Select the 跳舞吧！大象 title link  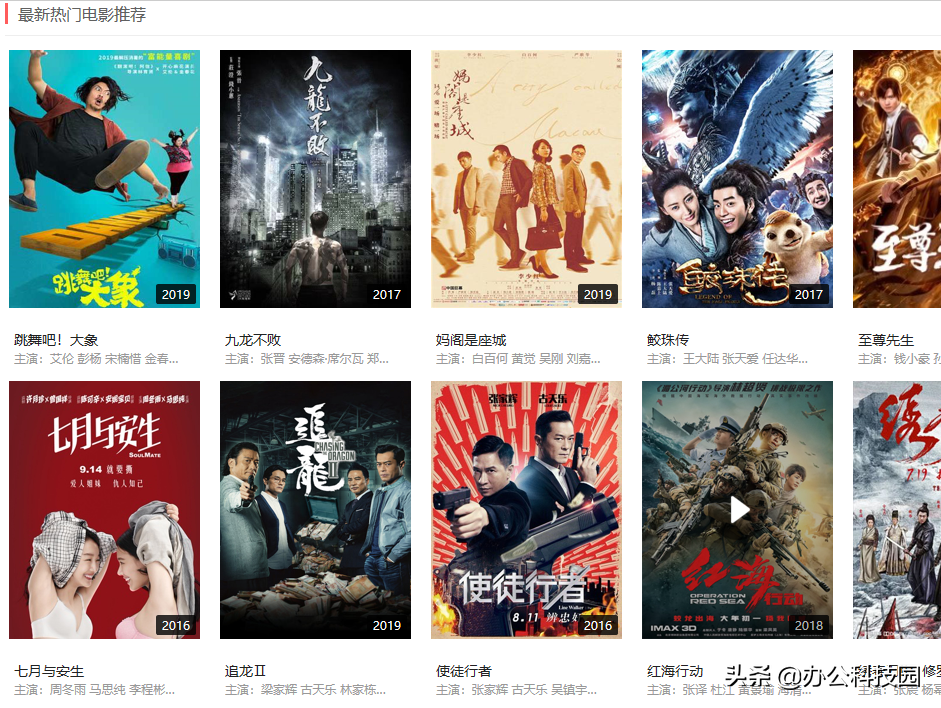click(x=56, y=340)
